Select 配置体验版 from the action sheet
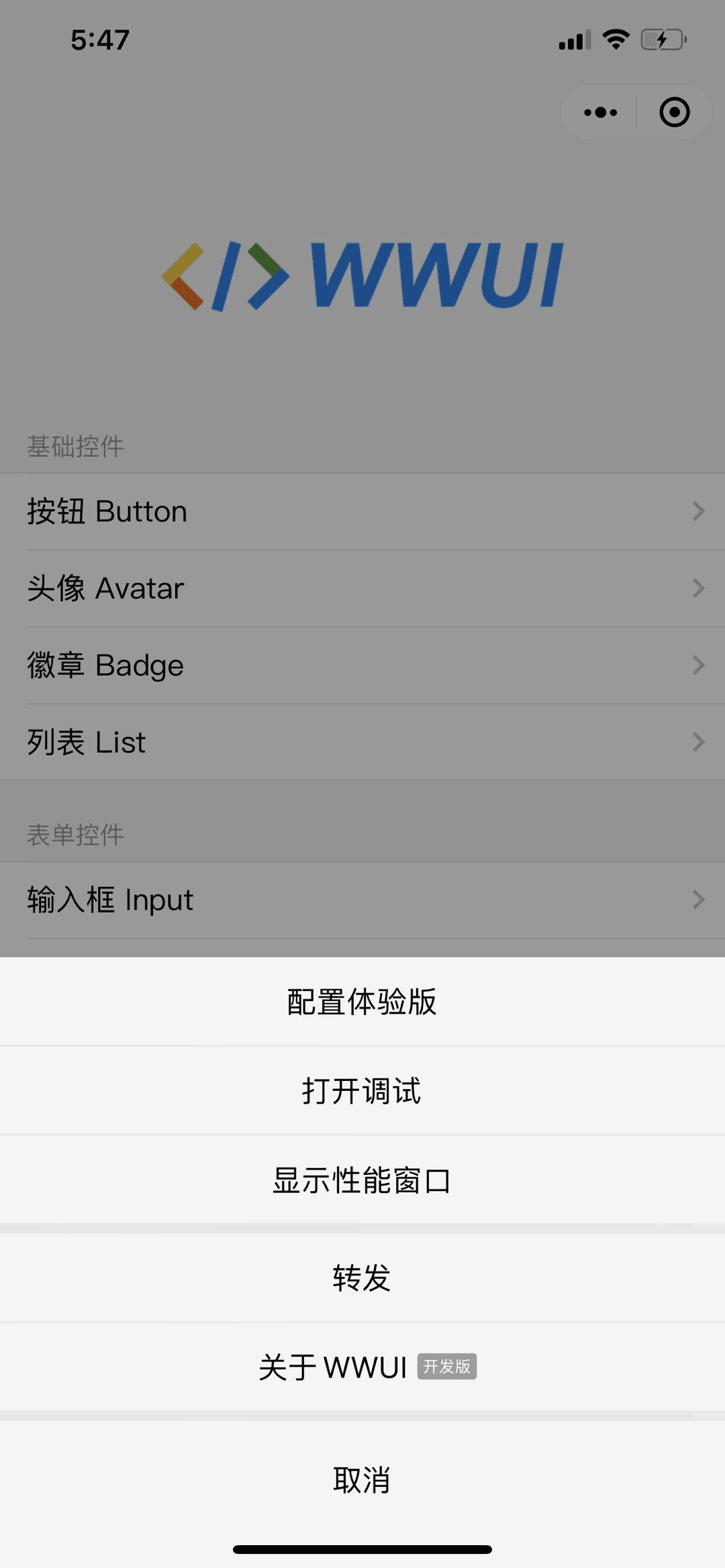 [362, 1002]
